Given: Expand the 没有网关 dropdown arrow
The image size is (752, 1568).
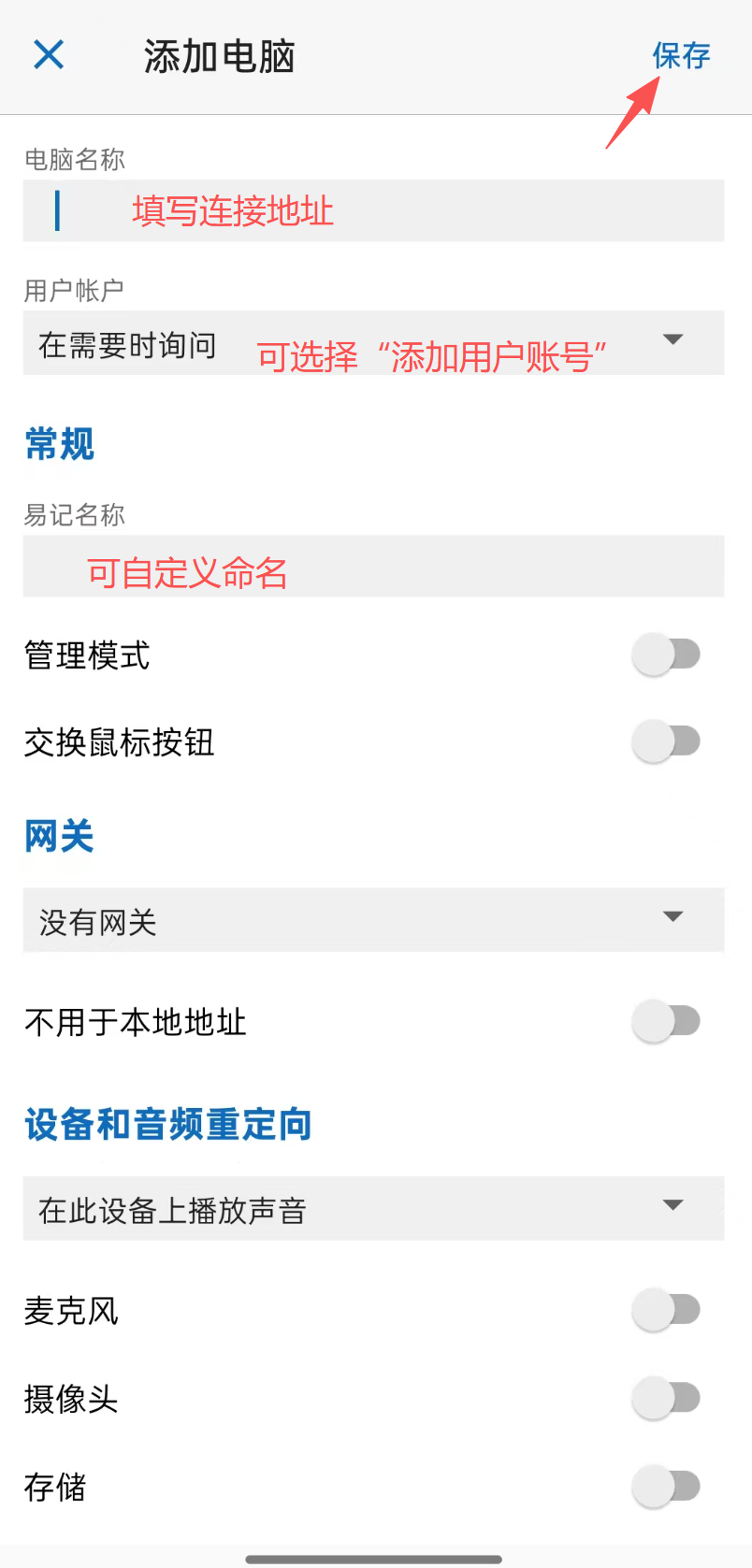Looking at the screenshot, I should 672,918.
